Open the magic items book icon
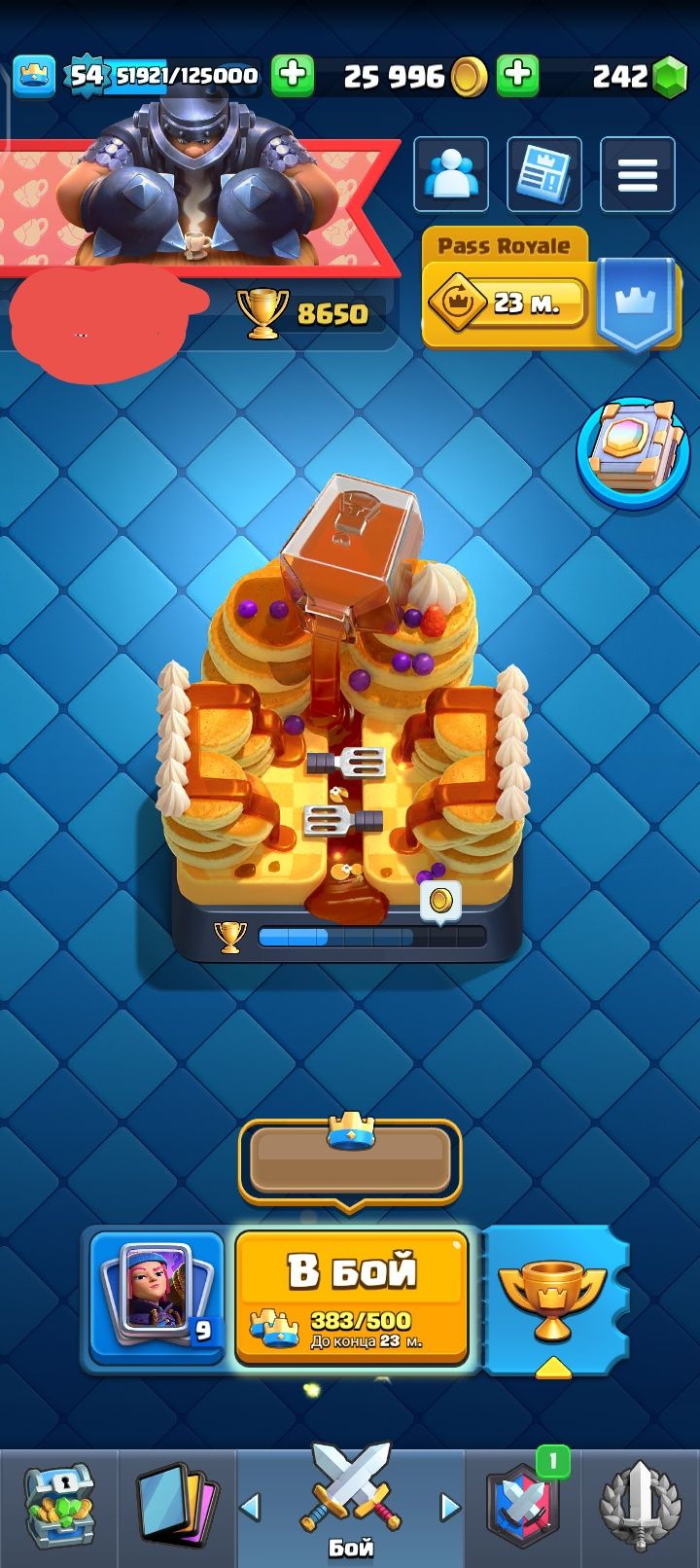The height and width of the screenshot is (1568, 700). (633, 451)
